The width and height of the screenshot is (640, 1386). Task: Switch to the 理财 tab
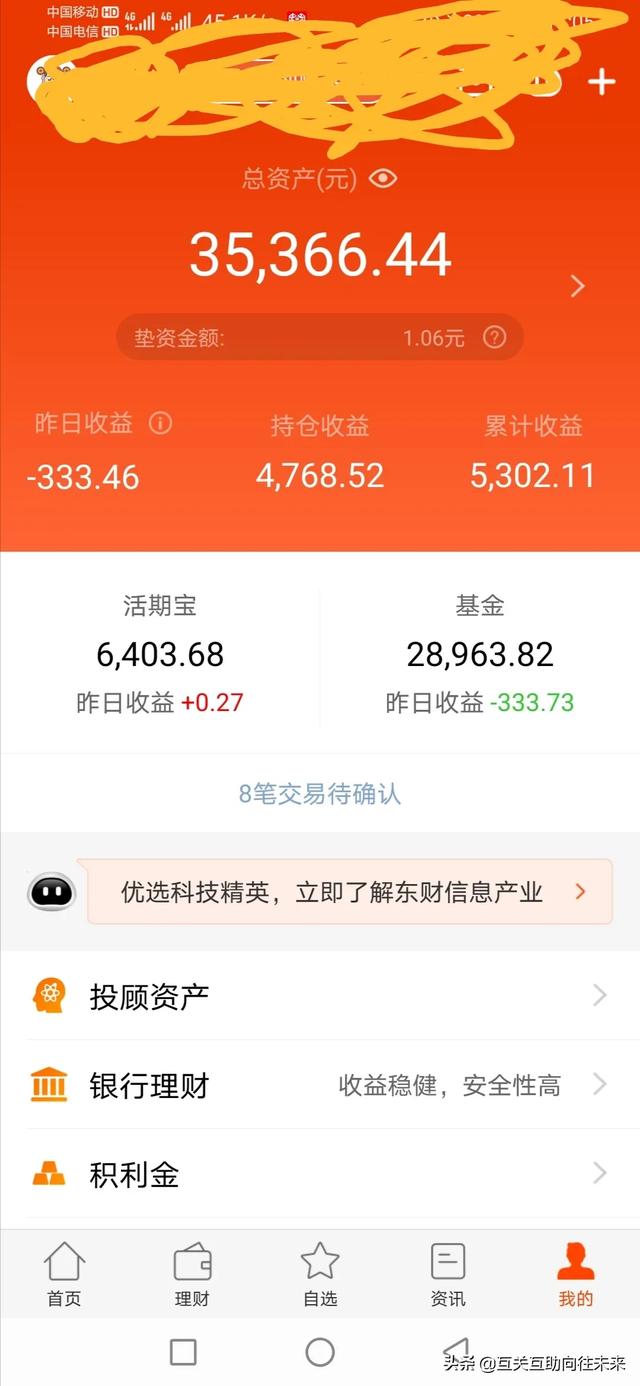(192, 1274)
